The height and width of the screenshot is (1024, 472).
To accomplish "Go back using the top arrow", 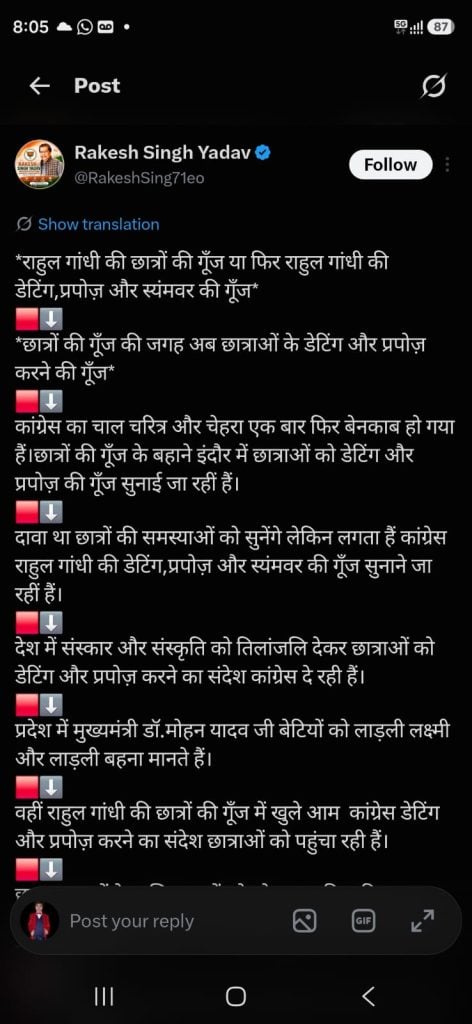I will click(40, 86).
